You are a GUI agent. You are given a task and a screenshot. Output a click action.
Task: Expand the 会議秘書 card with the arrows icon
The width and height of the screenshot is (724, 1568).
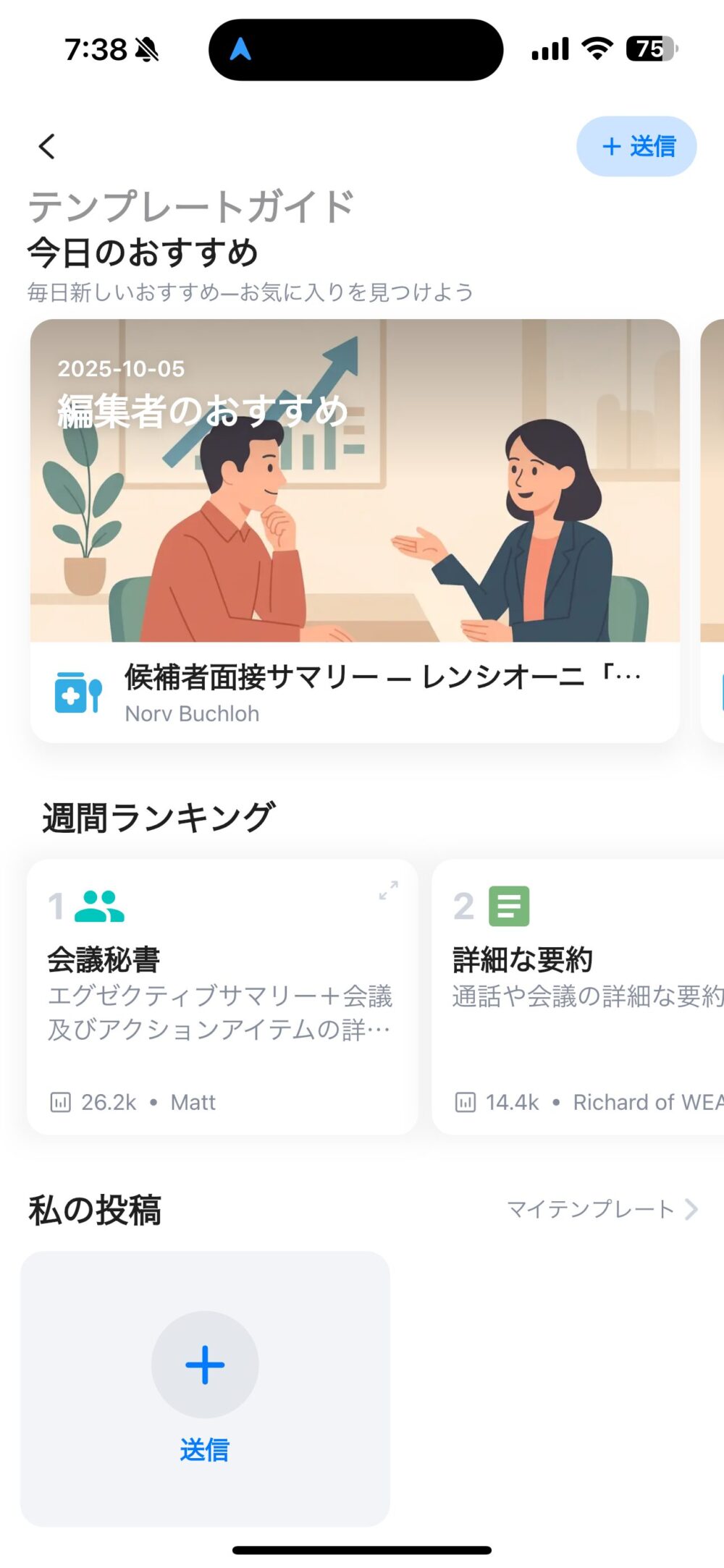[x=389, y=890]
